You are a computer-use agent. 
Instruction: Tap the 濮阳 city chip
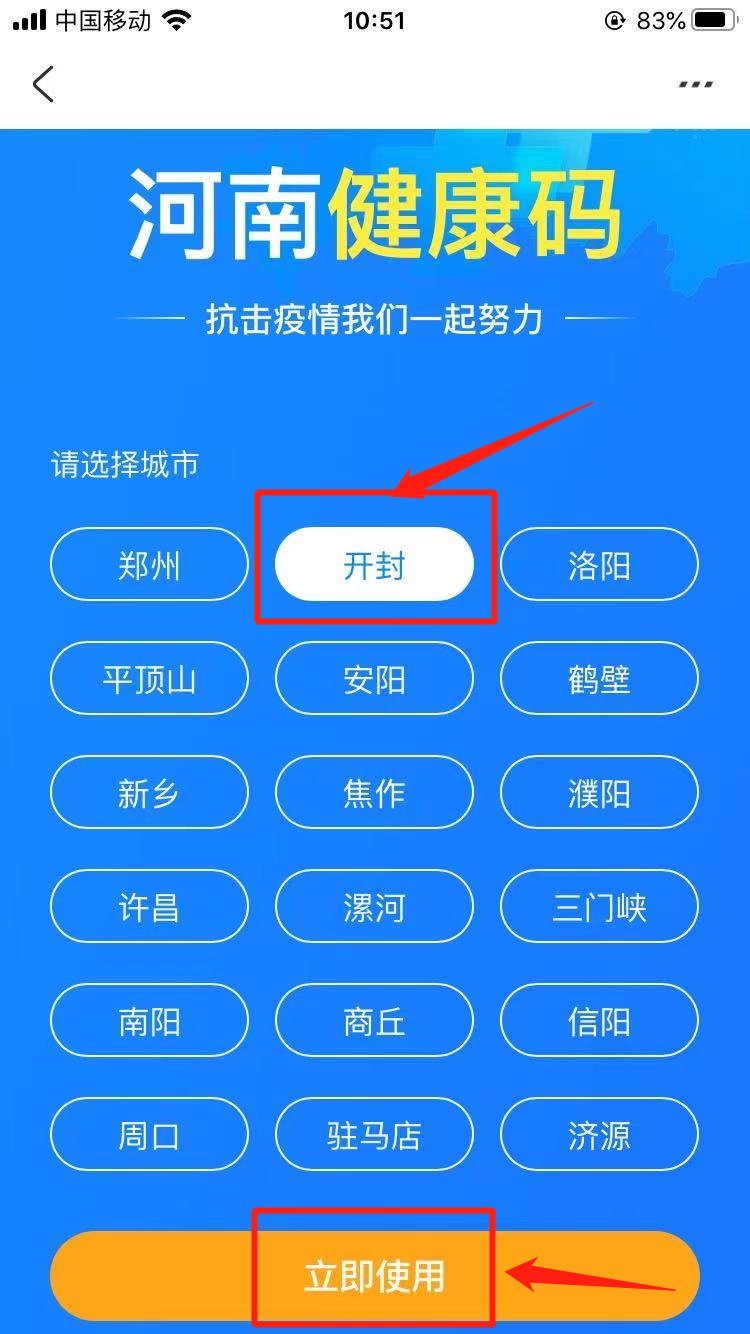pos(599,793)
